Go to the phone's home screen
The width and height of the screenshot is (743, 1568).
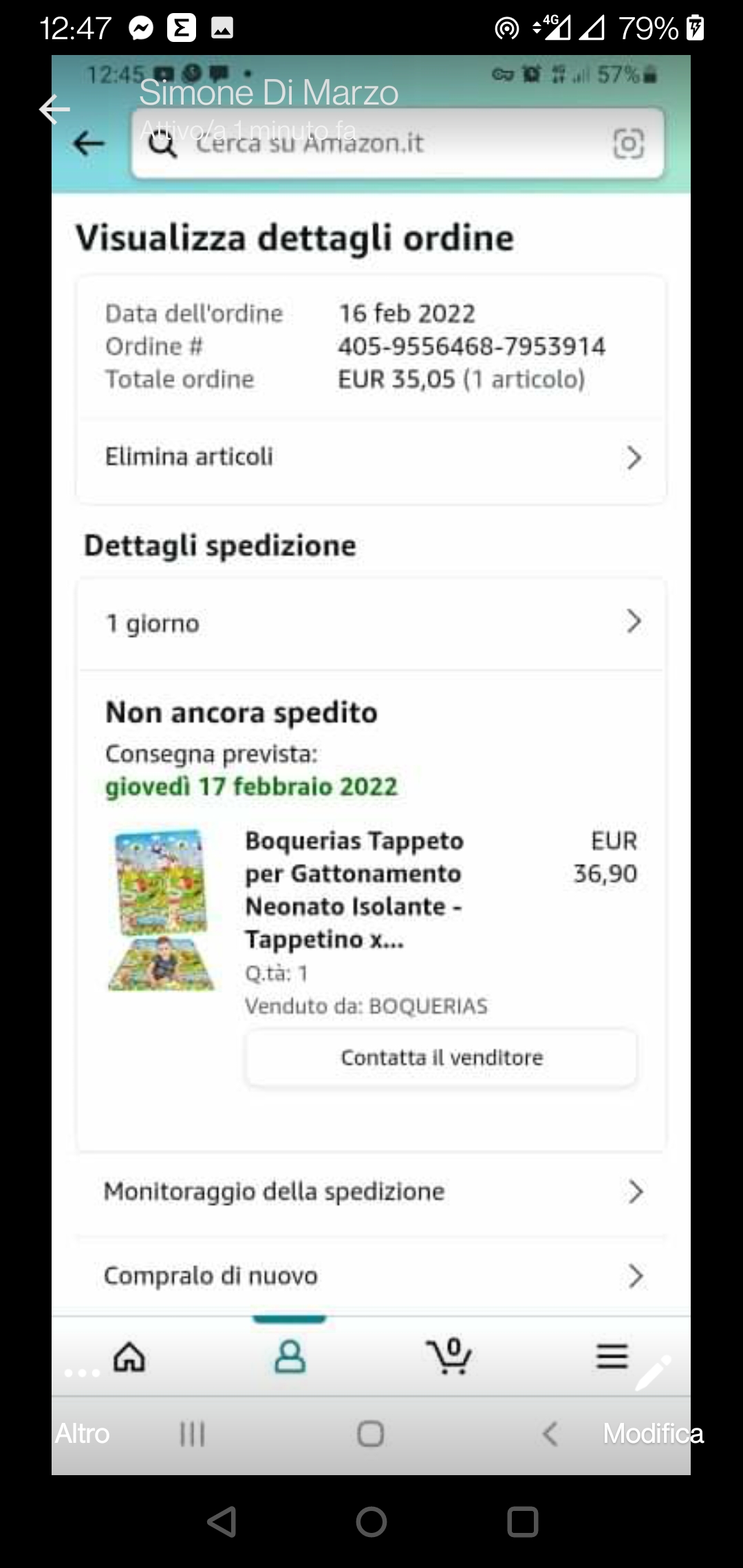pos(371,1522)
